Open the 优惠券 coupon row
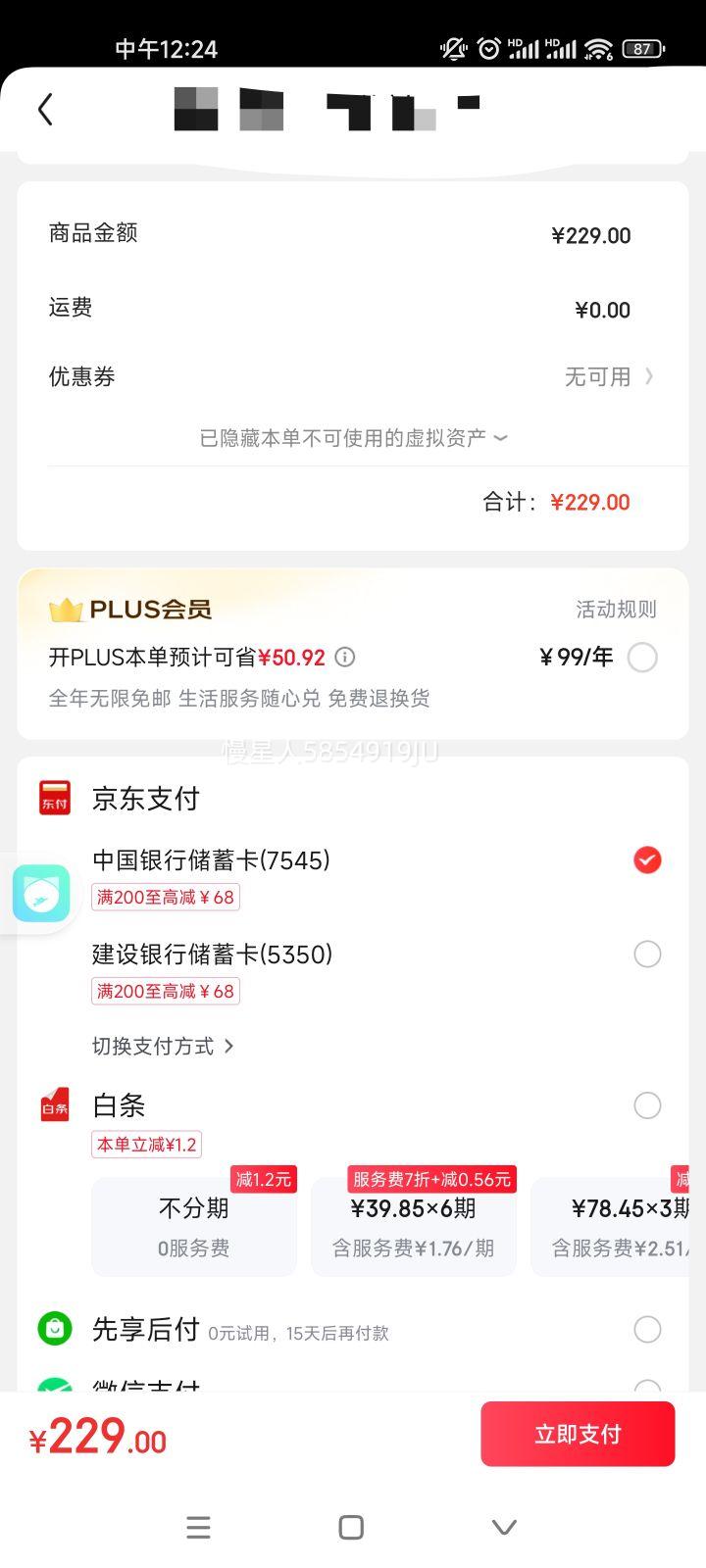Screen dimensions: 706x1568 [x=352, y=376]
